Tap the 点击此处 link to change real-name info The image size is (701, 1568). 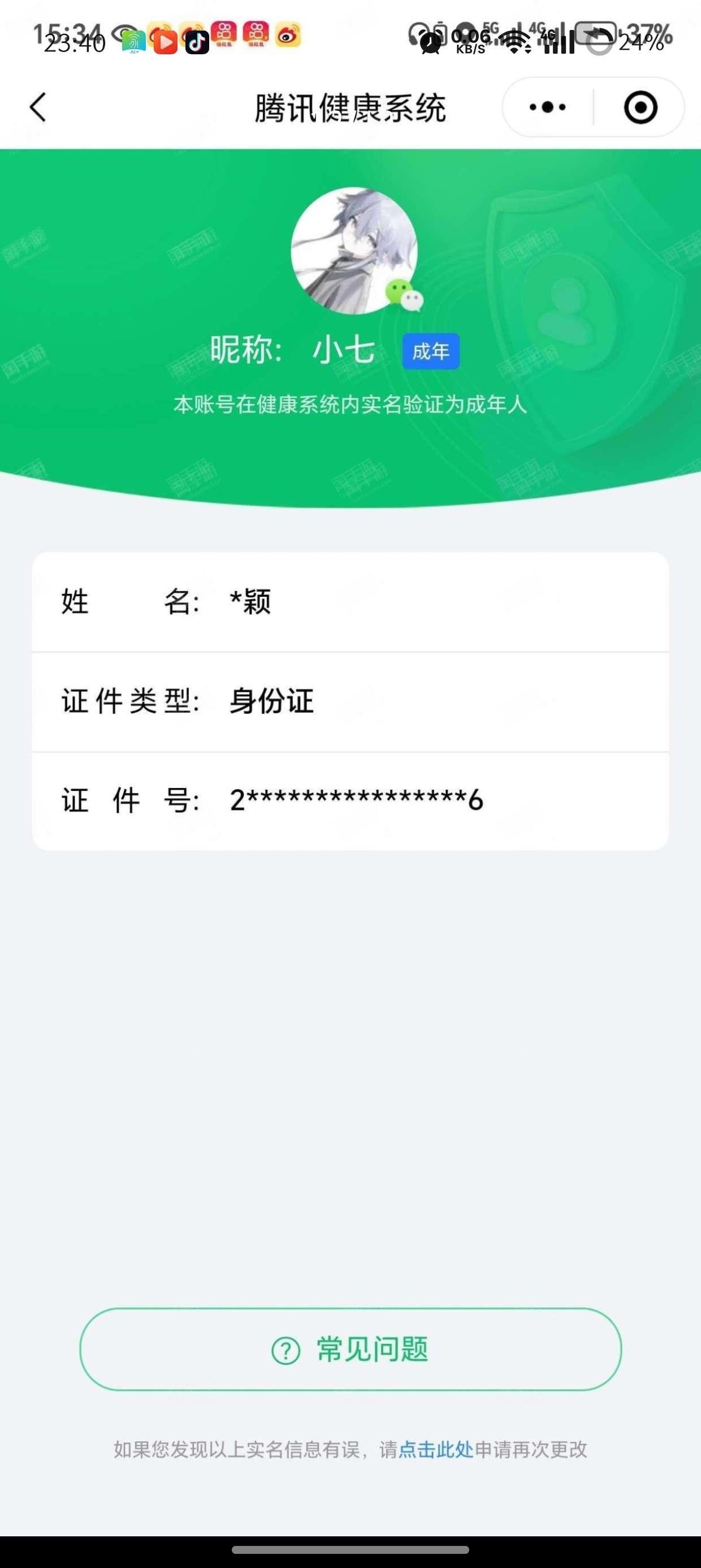[436, 1449]
